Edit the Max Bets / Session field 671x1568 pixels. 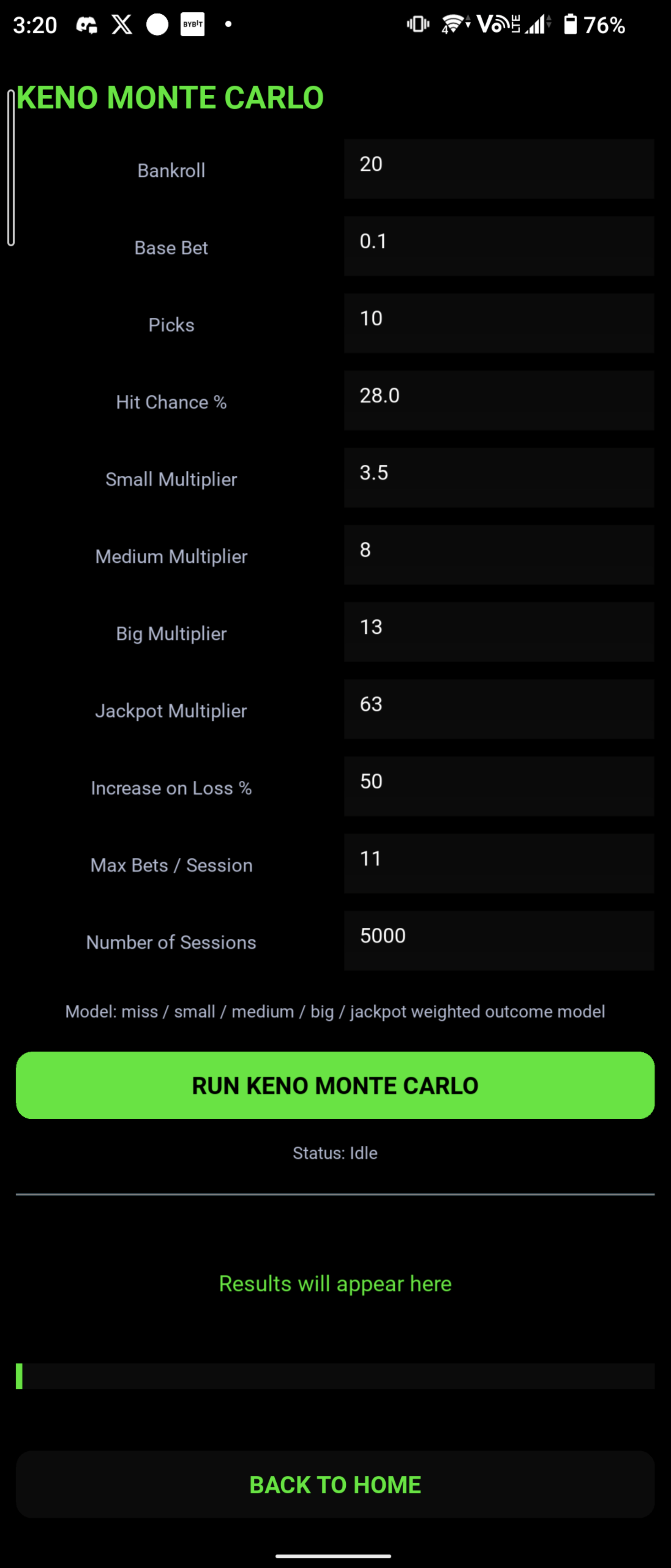[498, 863]
